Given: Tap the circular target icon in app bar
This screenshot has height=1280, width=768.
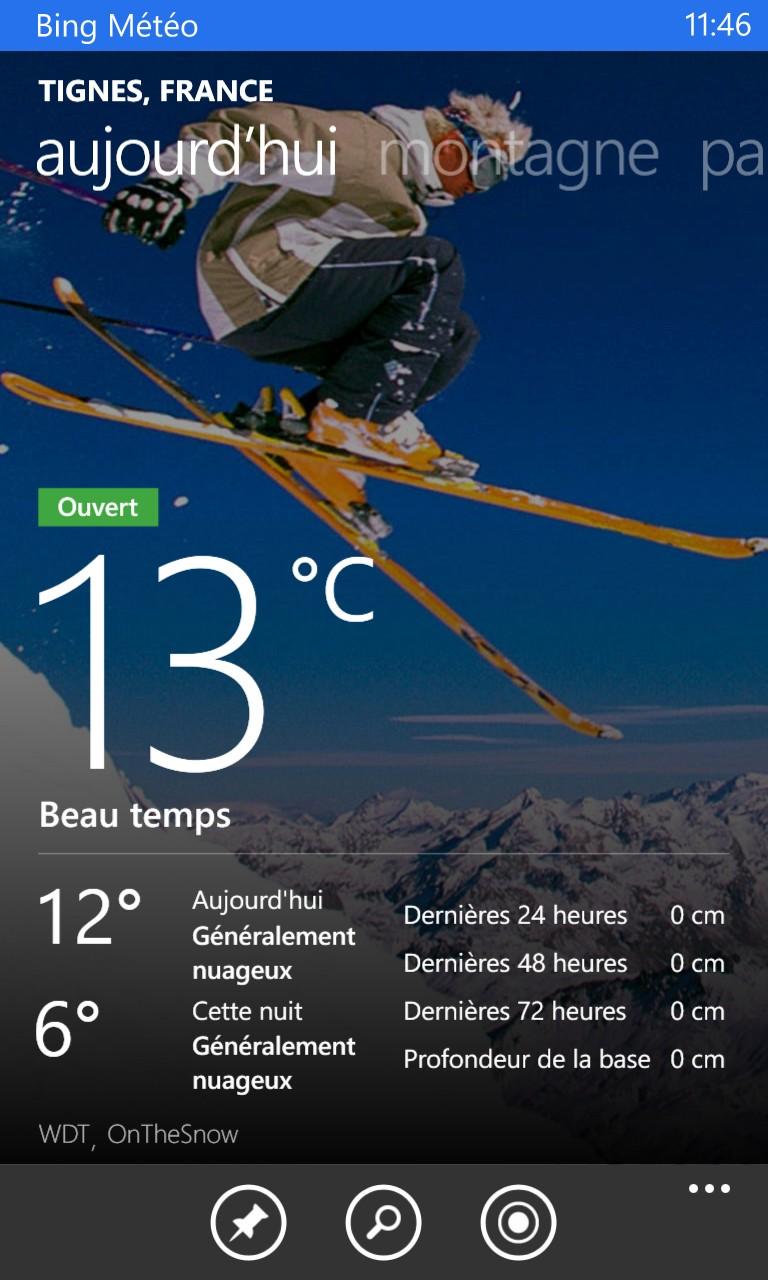Looking at the screenshot, I should coord(518,1222).
